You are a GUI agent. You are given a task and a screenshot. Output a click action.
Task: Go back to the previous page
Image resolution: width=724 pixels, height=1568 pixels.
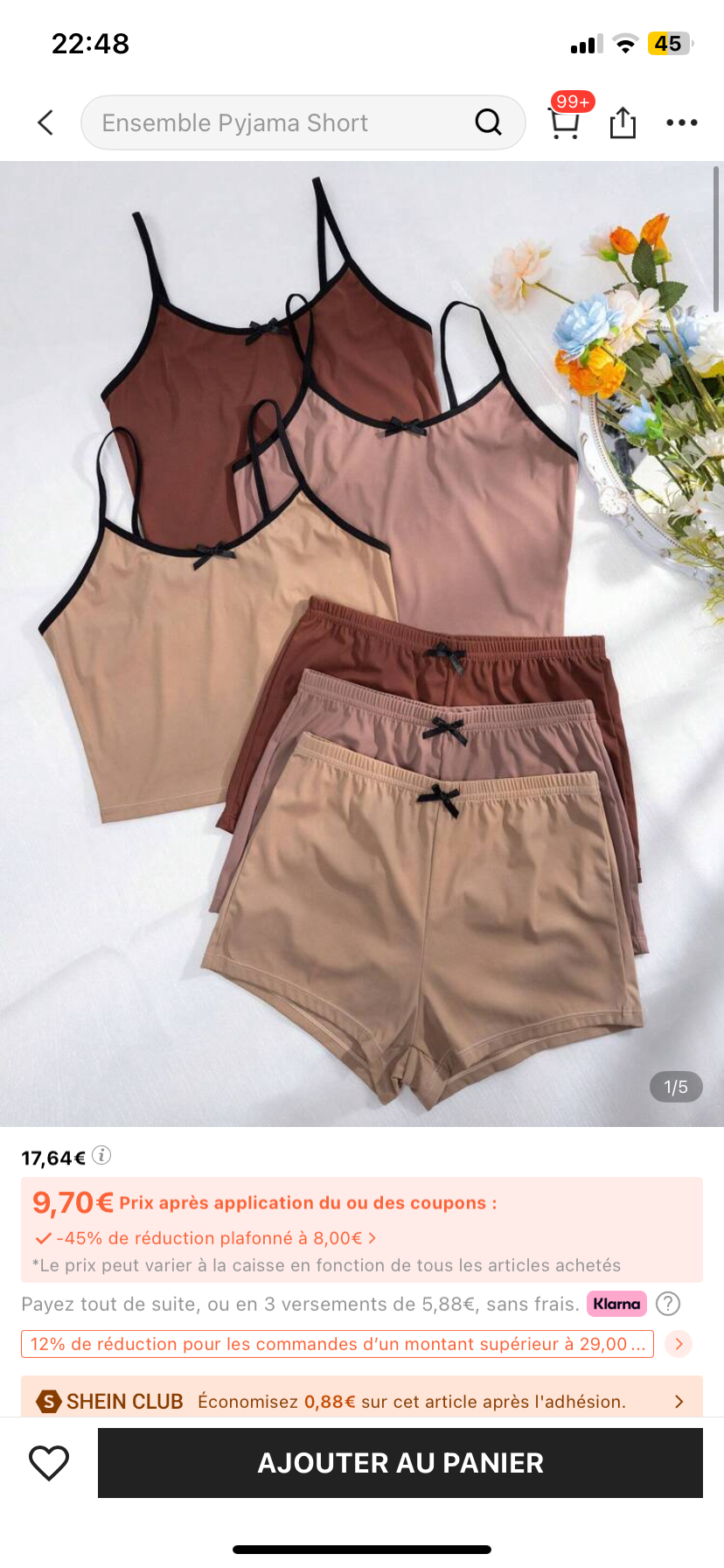coord(46,122)
